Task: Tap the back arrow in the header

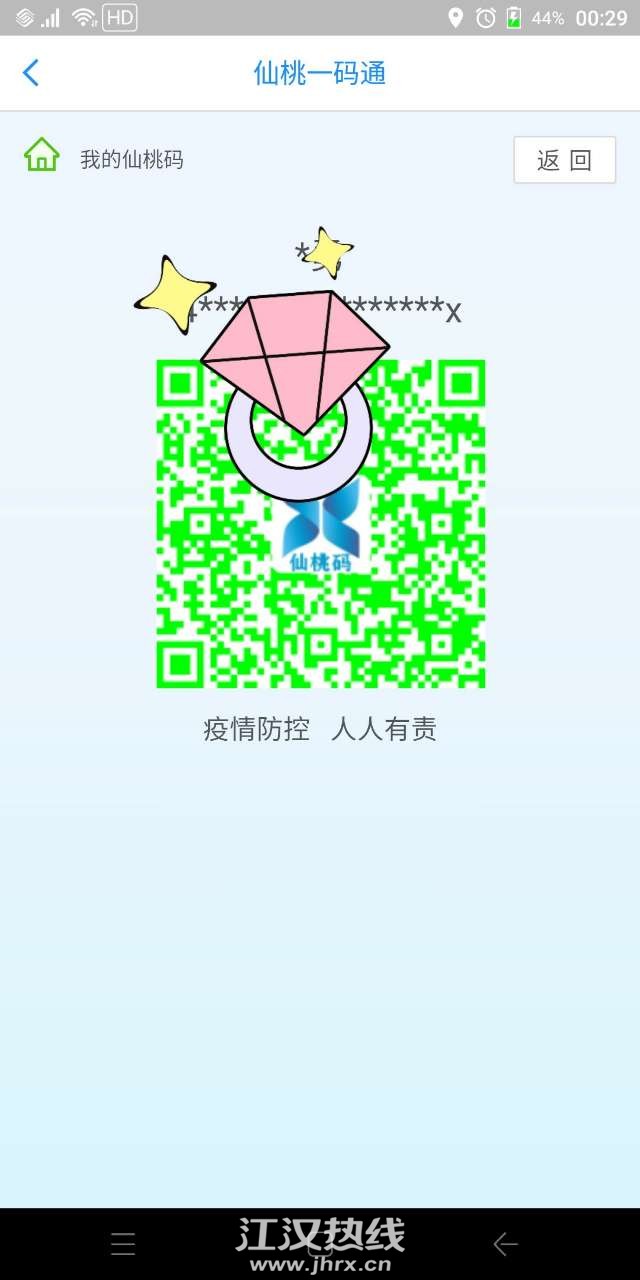Action: [31, 73]
